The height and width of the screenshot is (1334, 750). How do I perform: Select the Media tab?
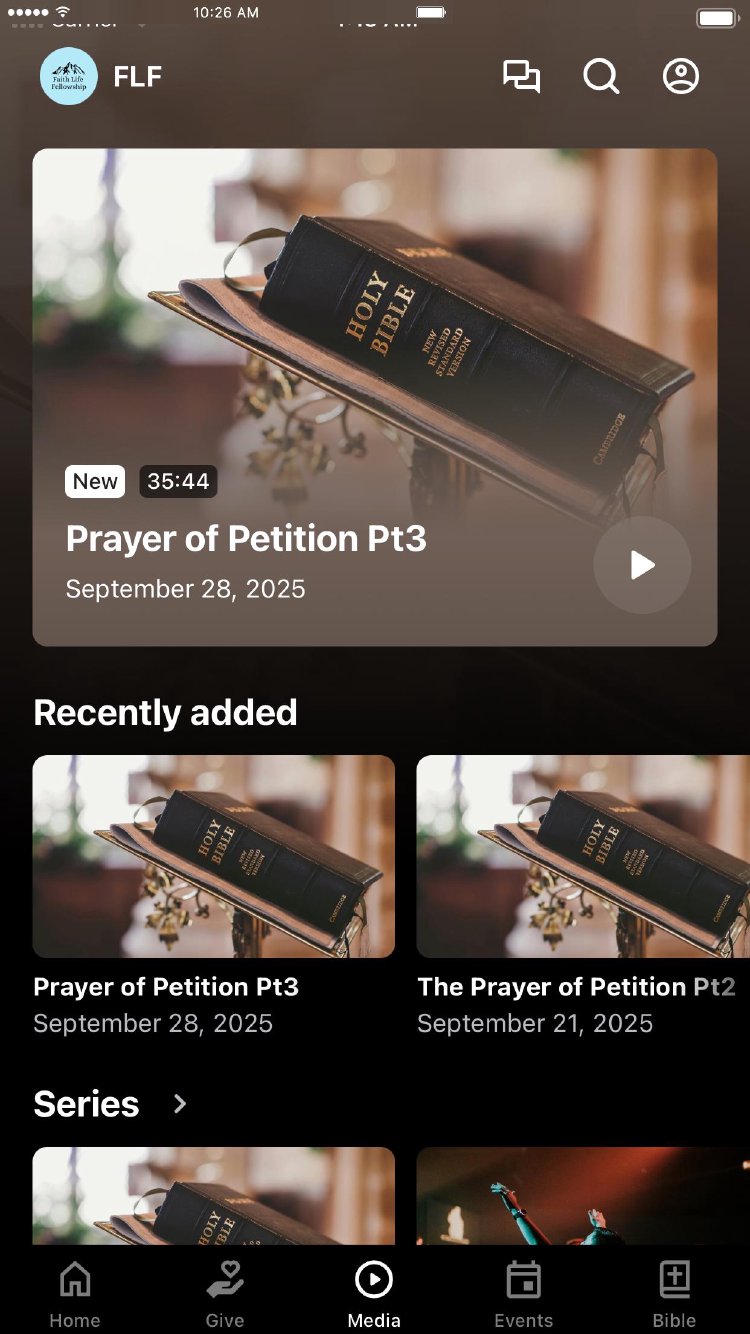374,1294
